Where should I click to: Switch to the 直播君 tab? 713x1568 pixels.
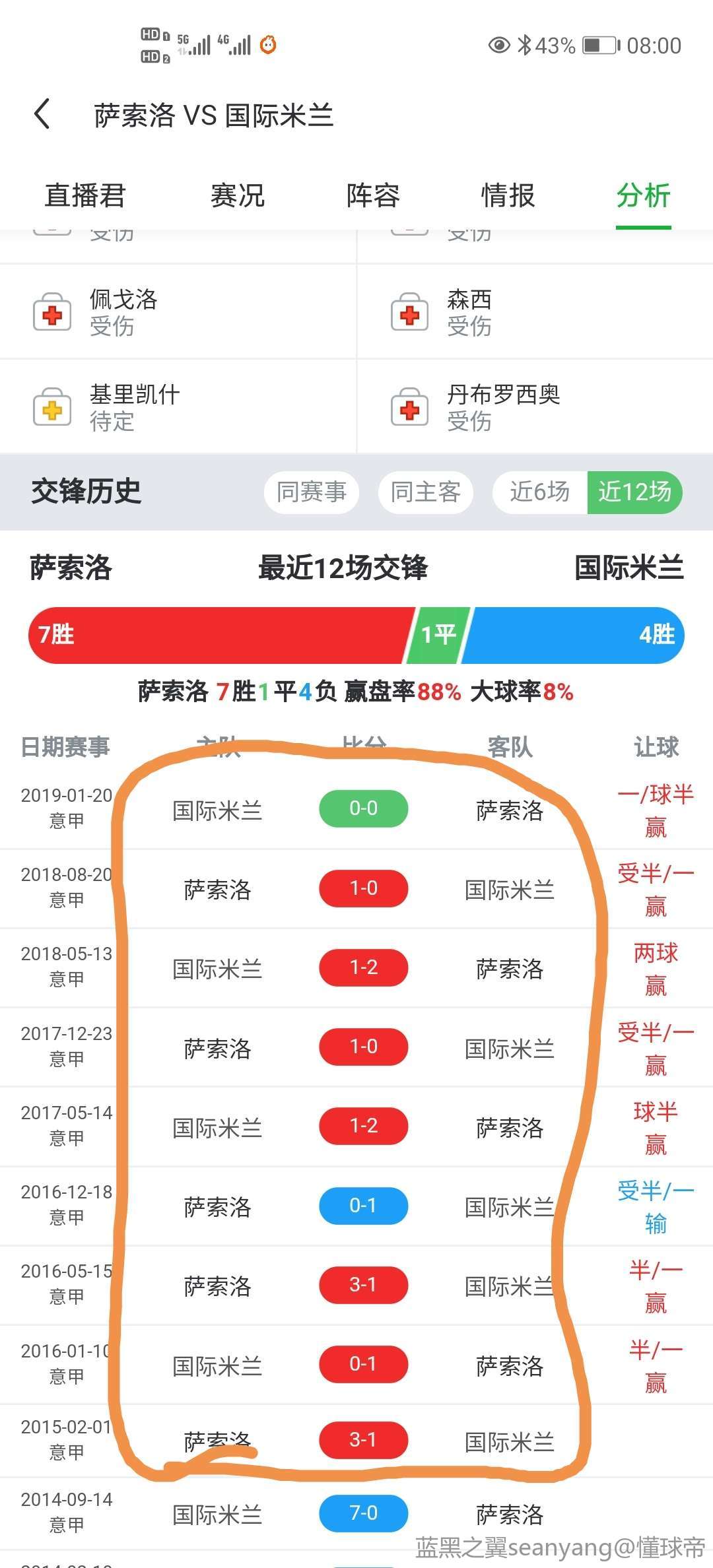click(85, 195)
